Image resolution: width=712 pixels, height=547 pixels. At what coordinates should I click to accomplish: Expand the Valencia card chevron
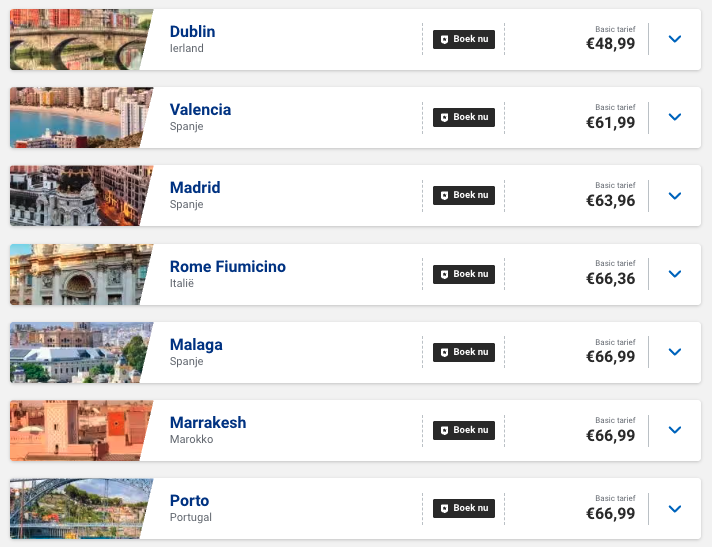pos(674,117)
